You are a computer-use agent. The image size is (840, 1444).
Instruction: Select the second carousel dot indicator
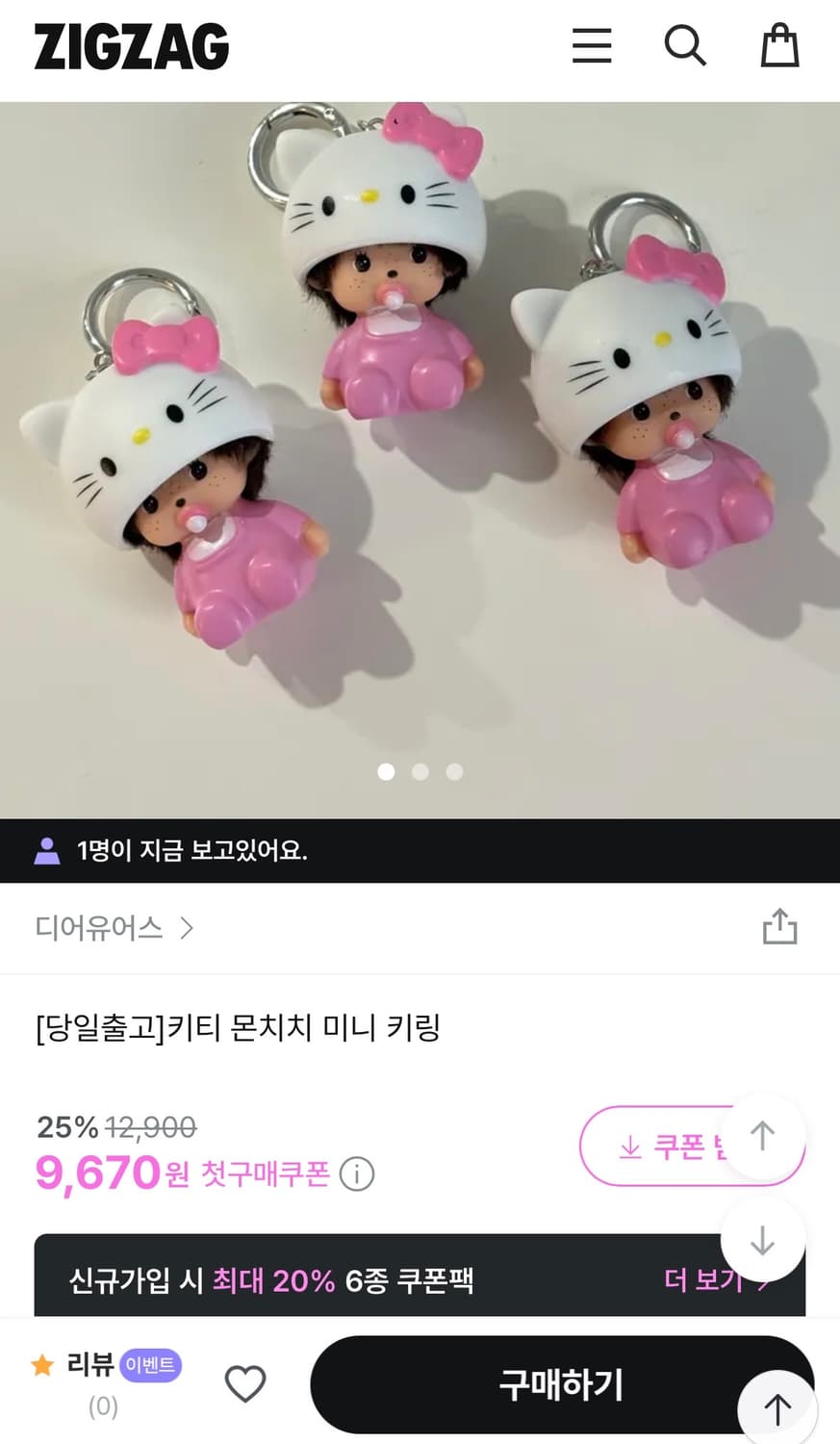tap(420, 772)
